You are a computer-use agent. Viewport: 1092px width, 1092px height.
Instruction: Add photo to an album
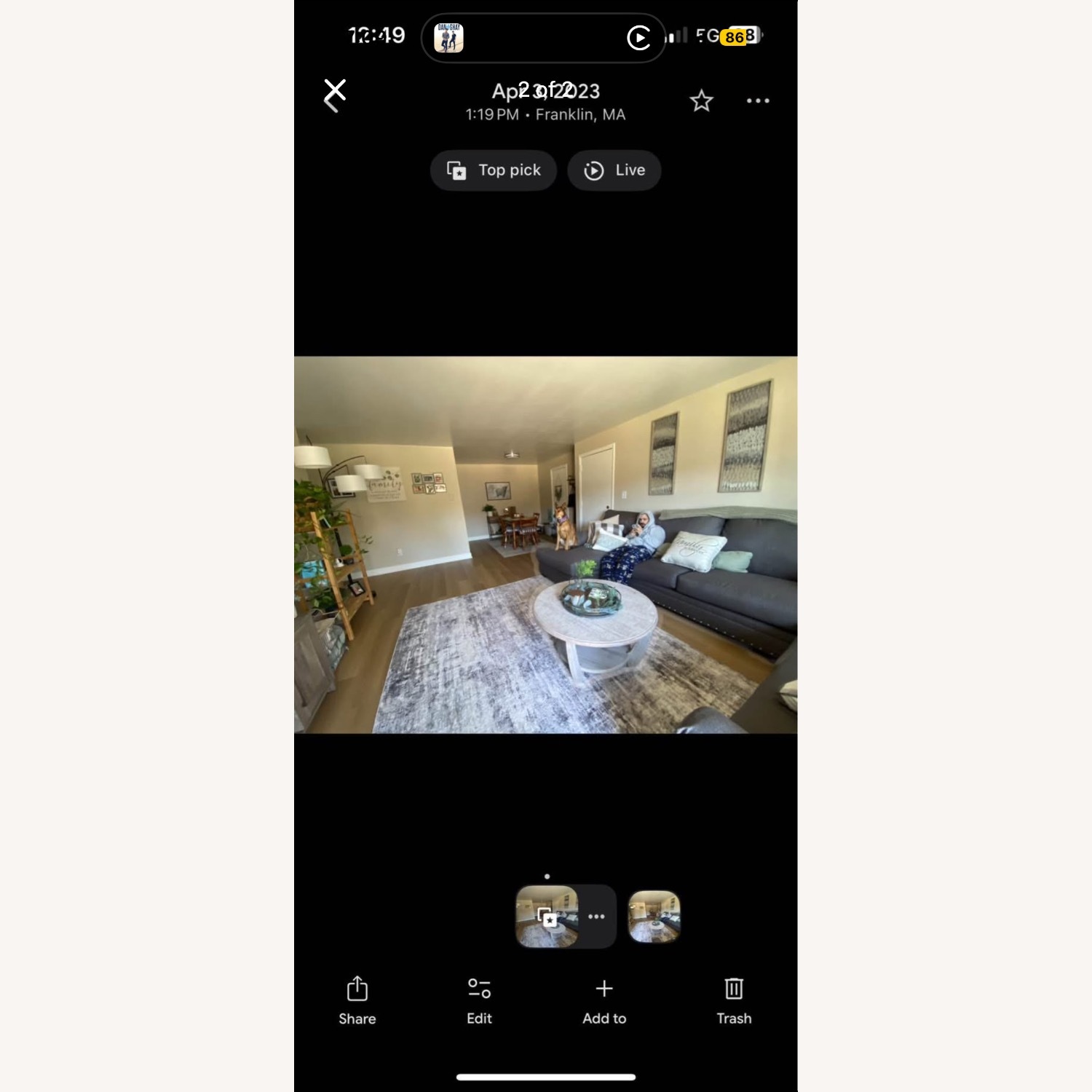pos(604,1001)
